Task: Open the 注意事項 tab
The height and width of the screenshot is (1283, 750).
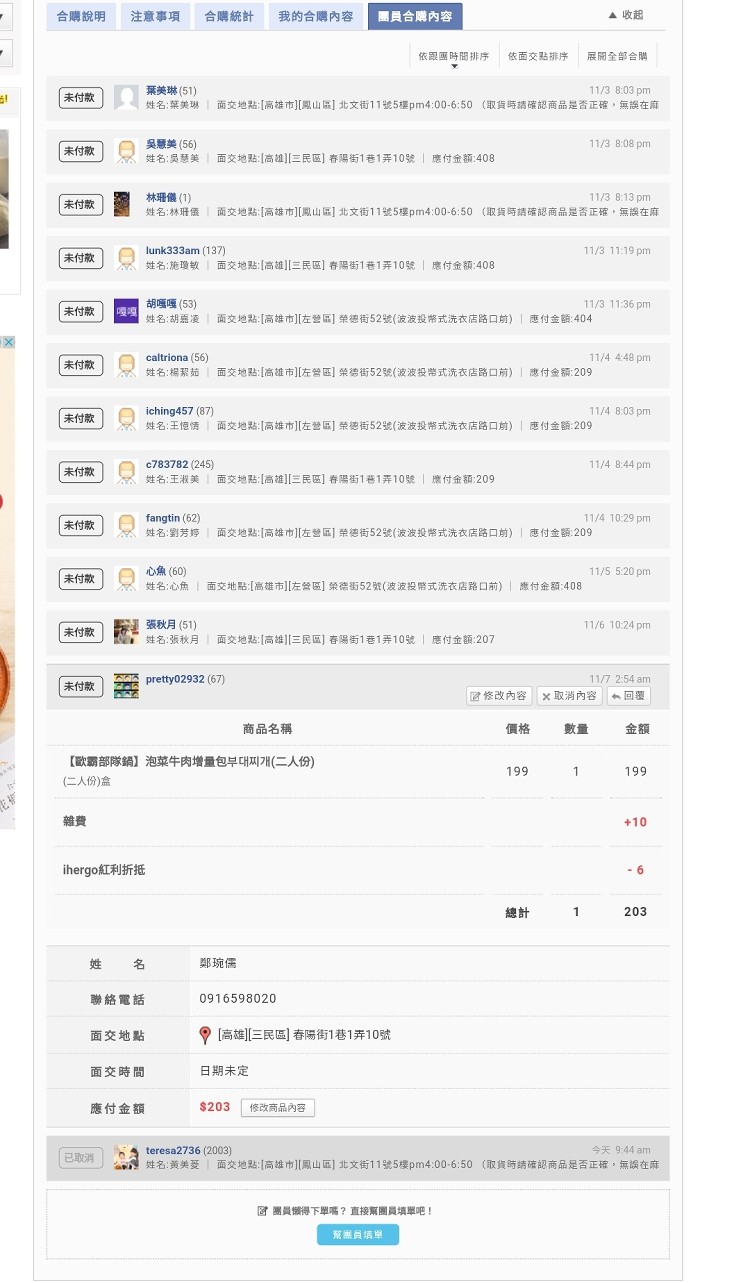Action: click(x=155, y=17)
